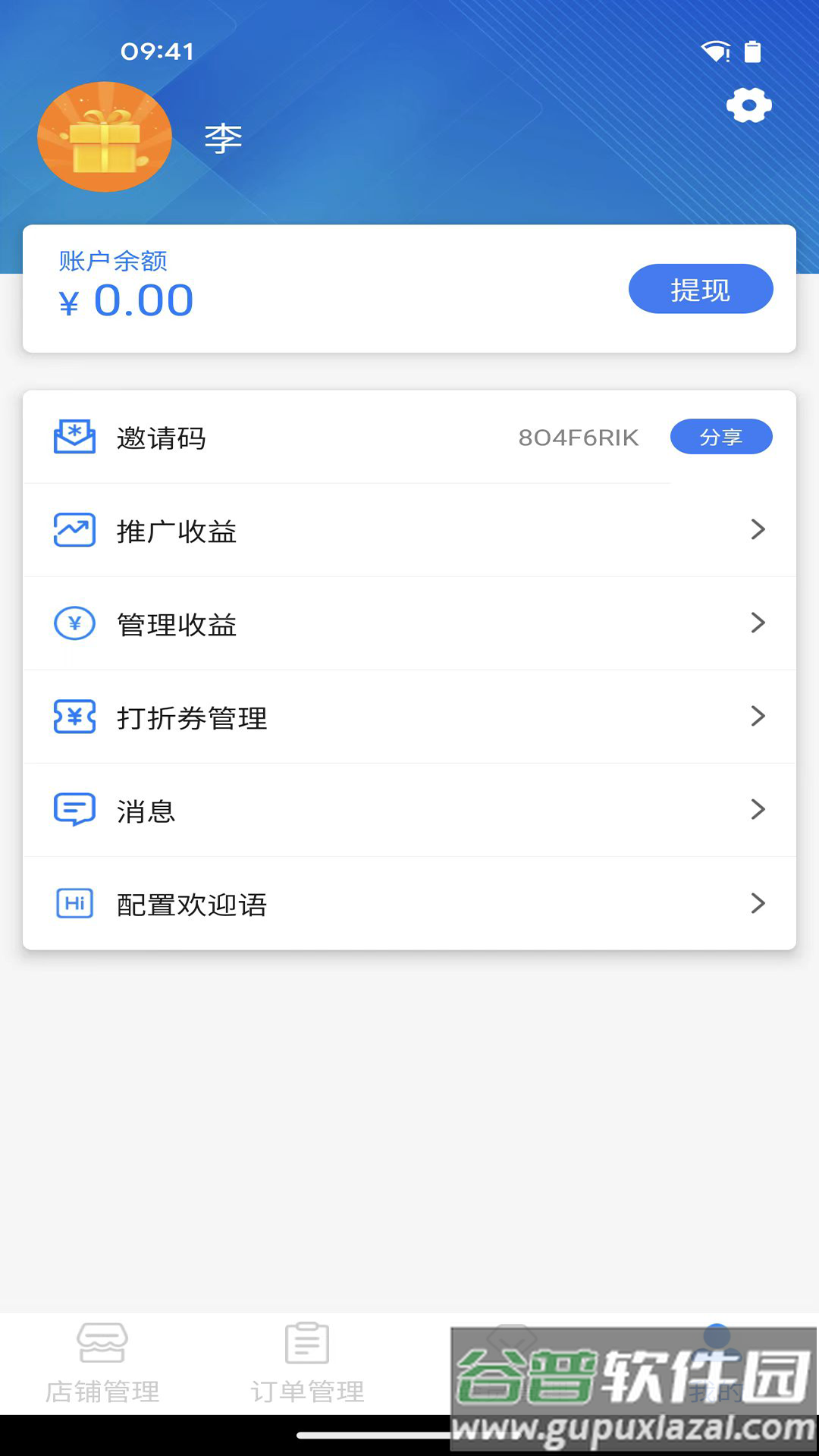Viewport: 819px width, 1456px height.
Task: Go to 打折券管理 coupon management
Action: 409,717
